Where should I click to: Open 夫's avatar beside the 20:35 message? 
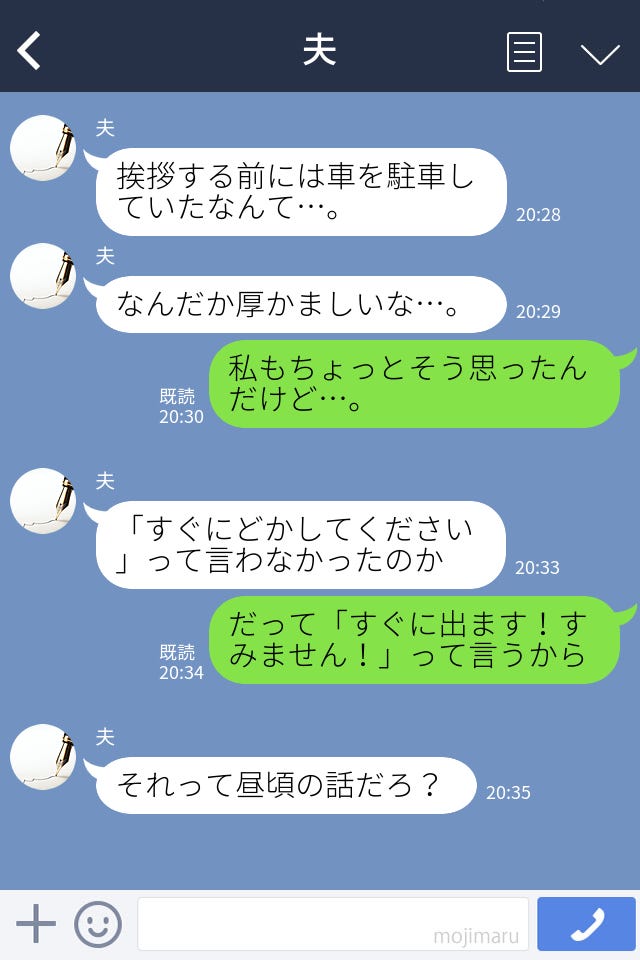pyautogui.click(x=43, y=757)
